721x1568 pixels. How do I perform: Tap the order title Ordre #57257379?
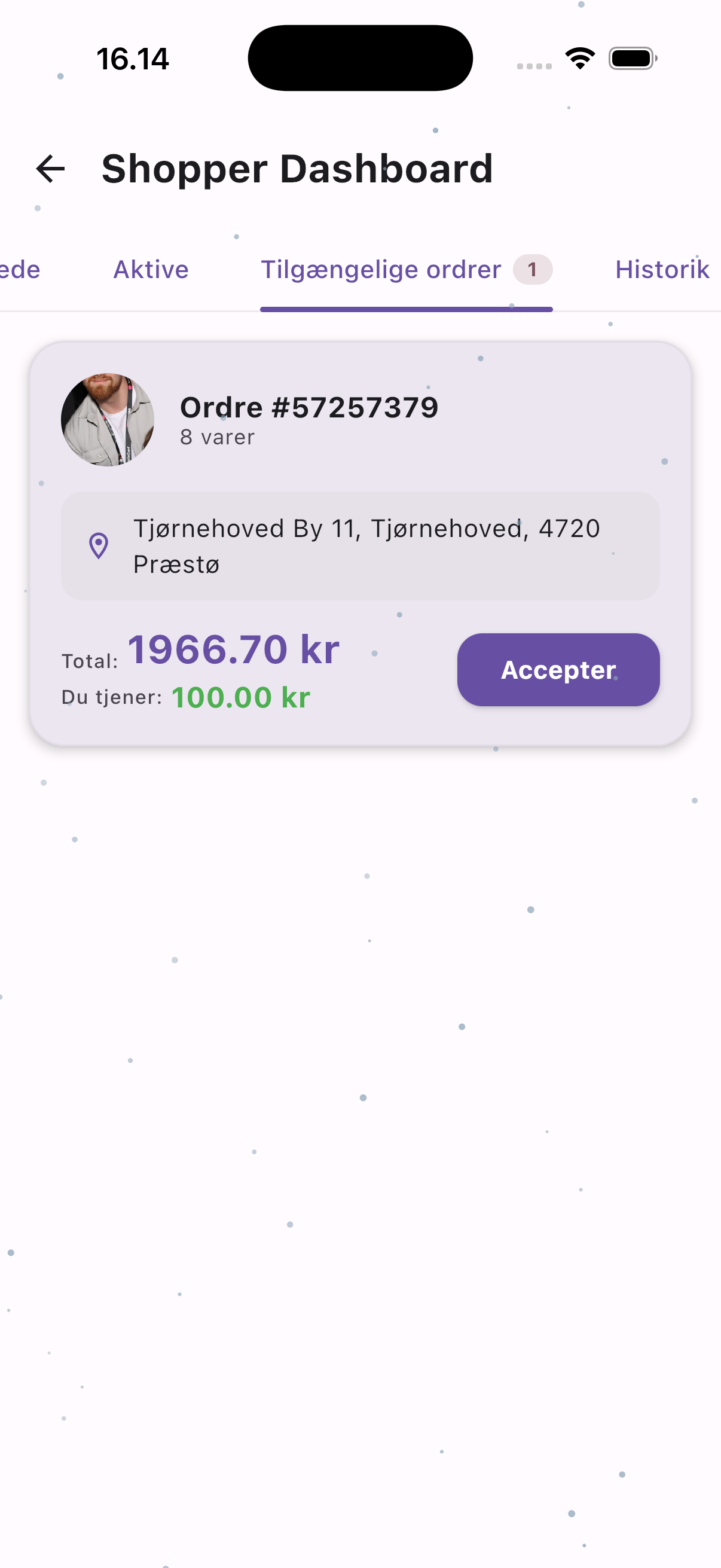309,406
